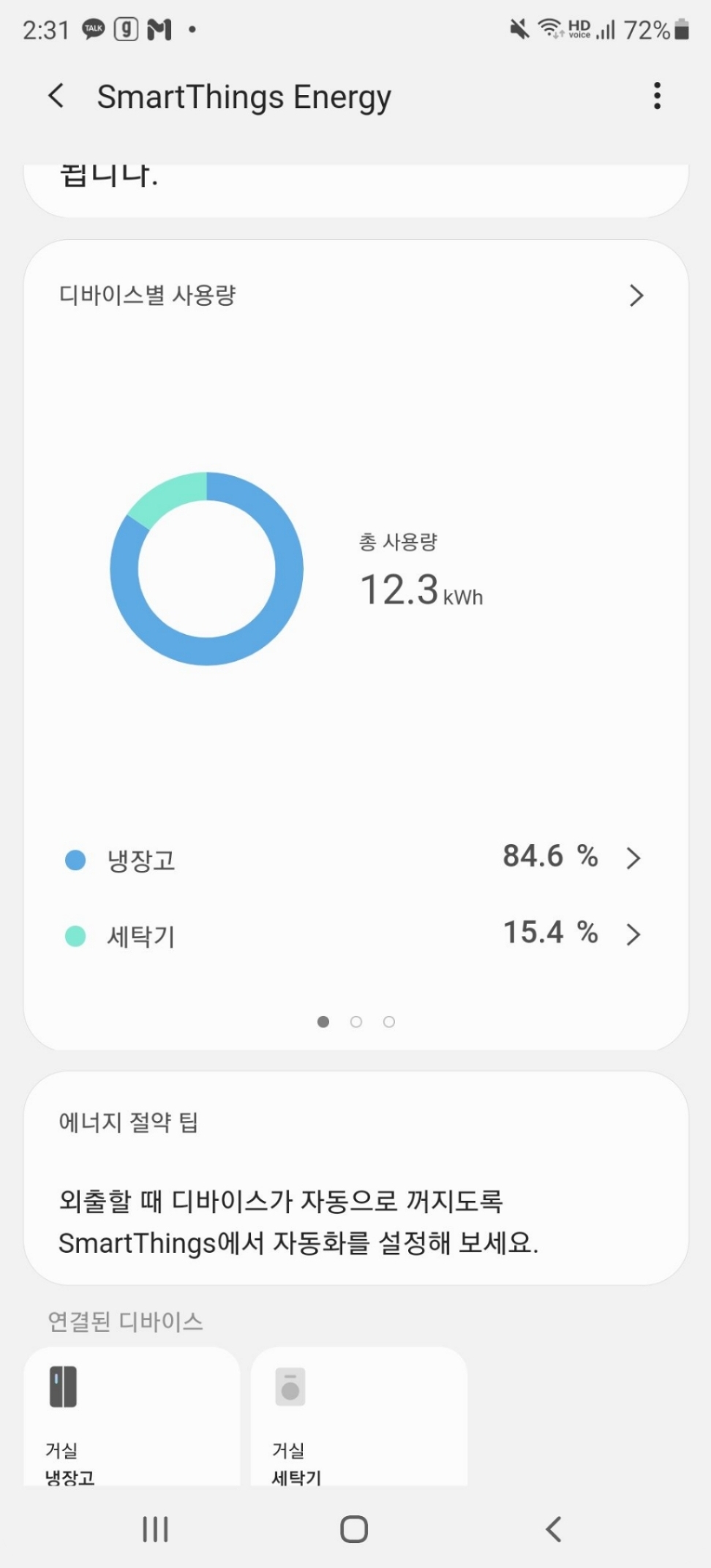
Task: Open recent apps from navigation bar
Action: point(155,1529)
